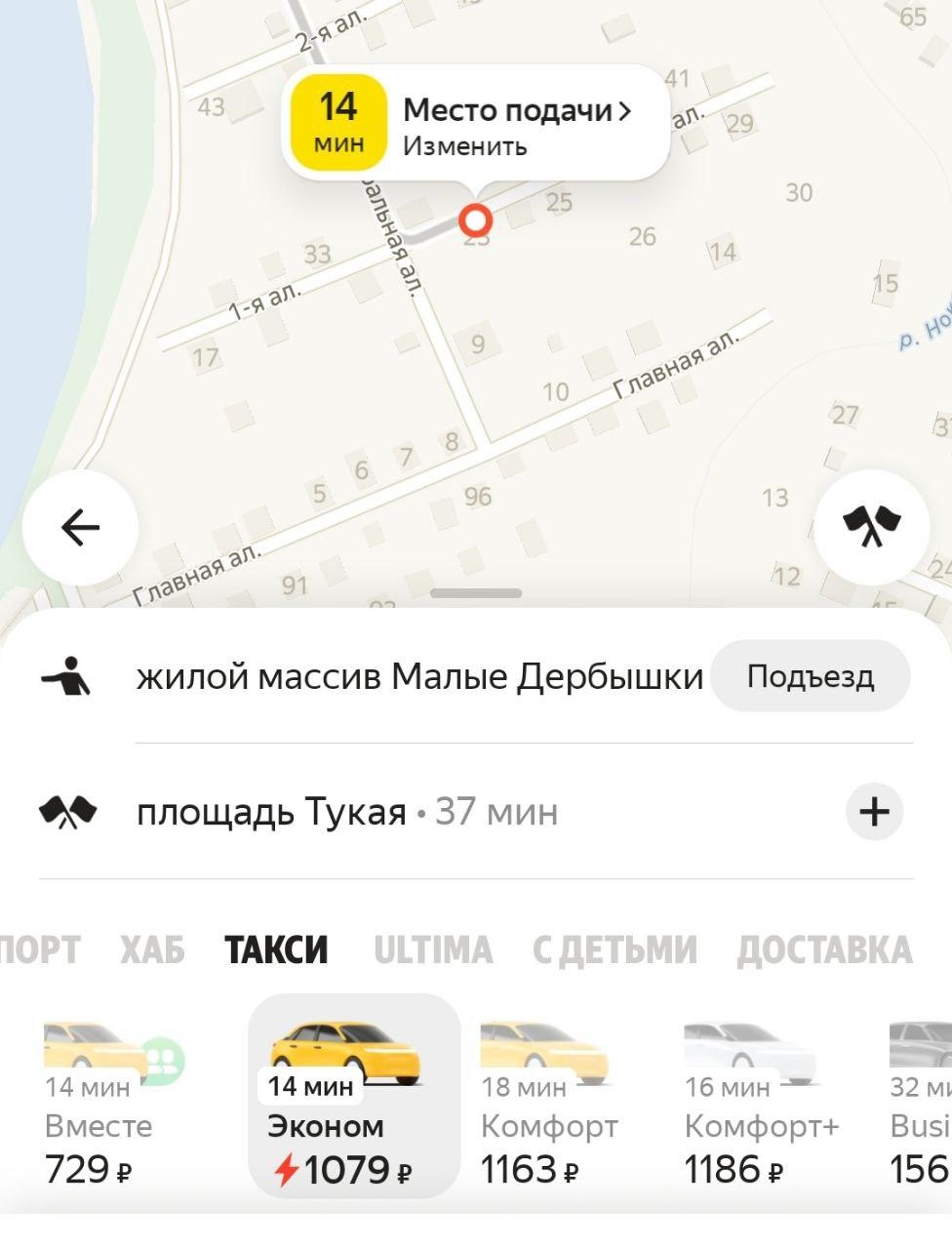Switch to the ХАБ tab
Image resolution: width=952 pixels, height=1249 pixels.
coord(152,949)
